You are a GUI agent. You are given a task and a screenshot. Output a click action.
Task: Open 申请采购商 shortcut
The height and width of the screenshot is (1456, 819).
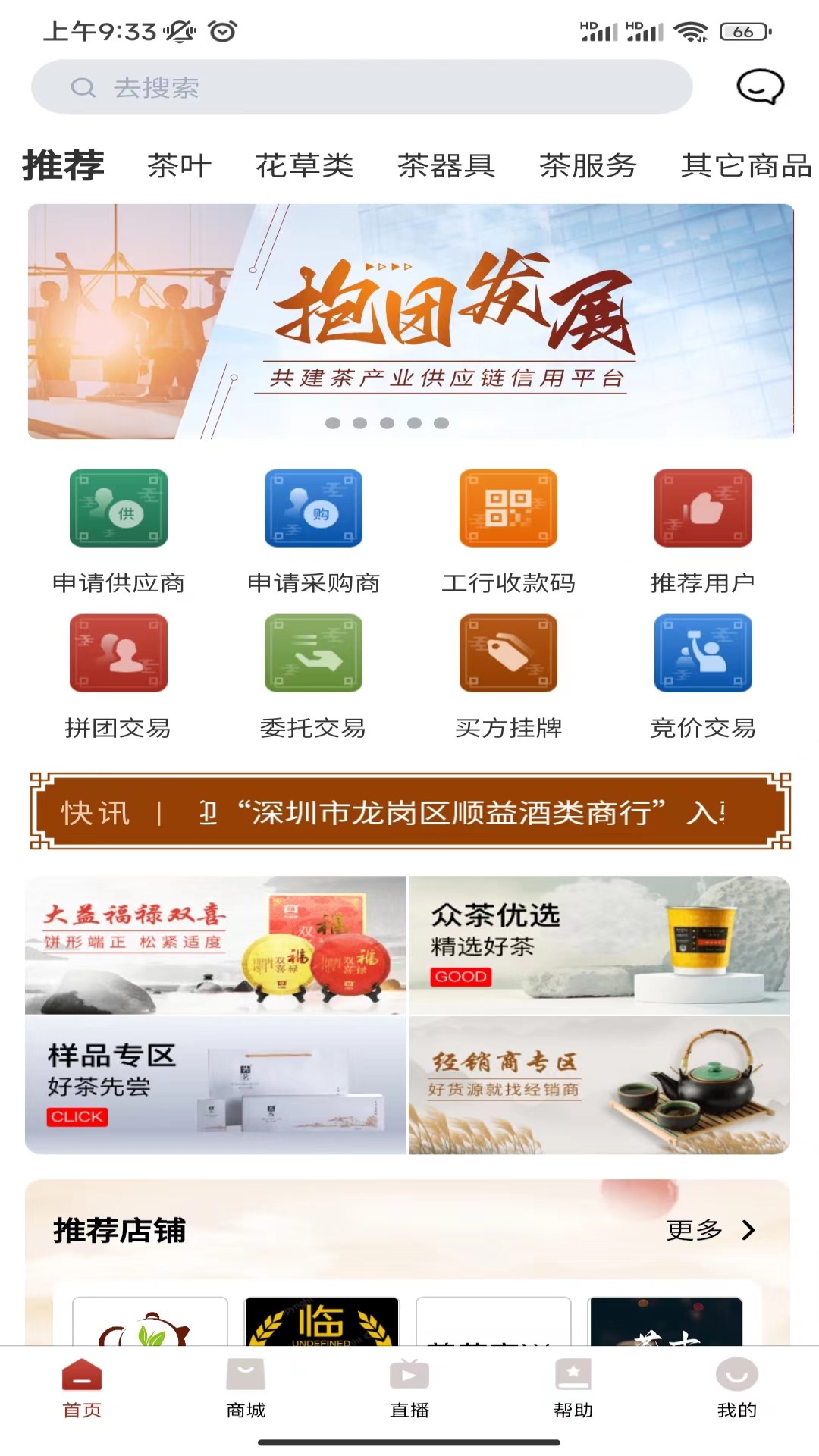313,528
